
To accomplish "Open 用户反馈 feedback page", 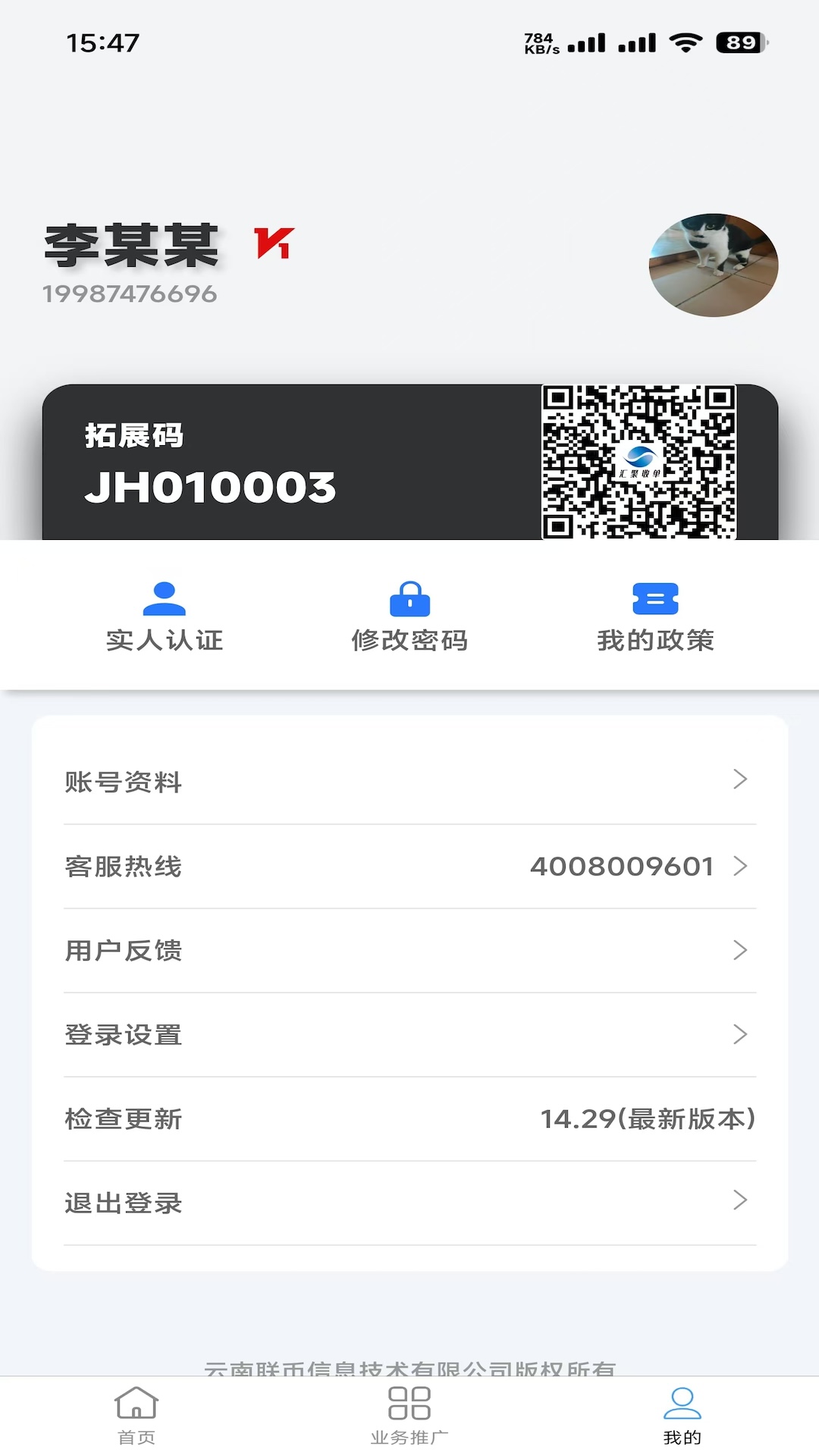I will click(x=409, y=950).
